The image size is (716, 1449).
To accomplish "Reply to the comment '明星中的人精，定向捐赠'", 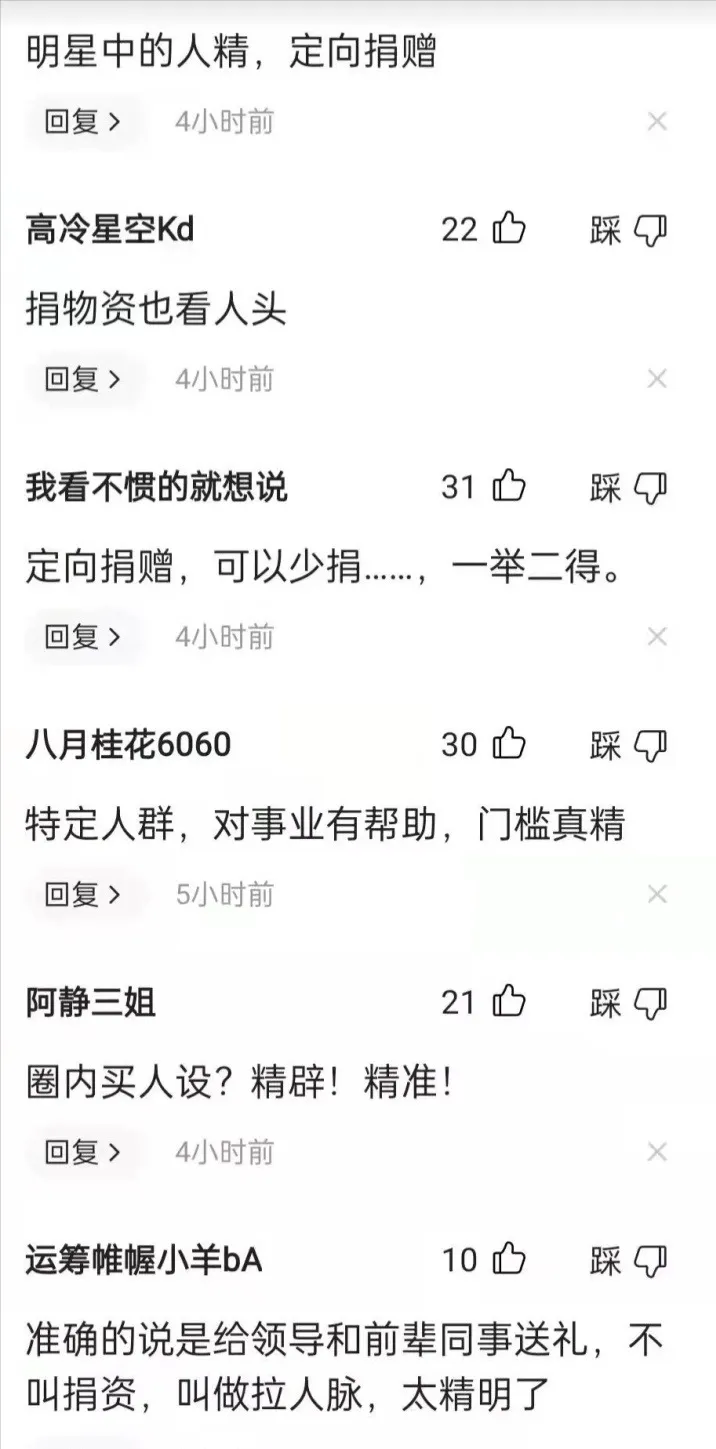I will click(83, 122).
